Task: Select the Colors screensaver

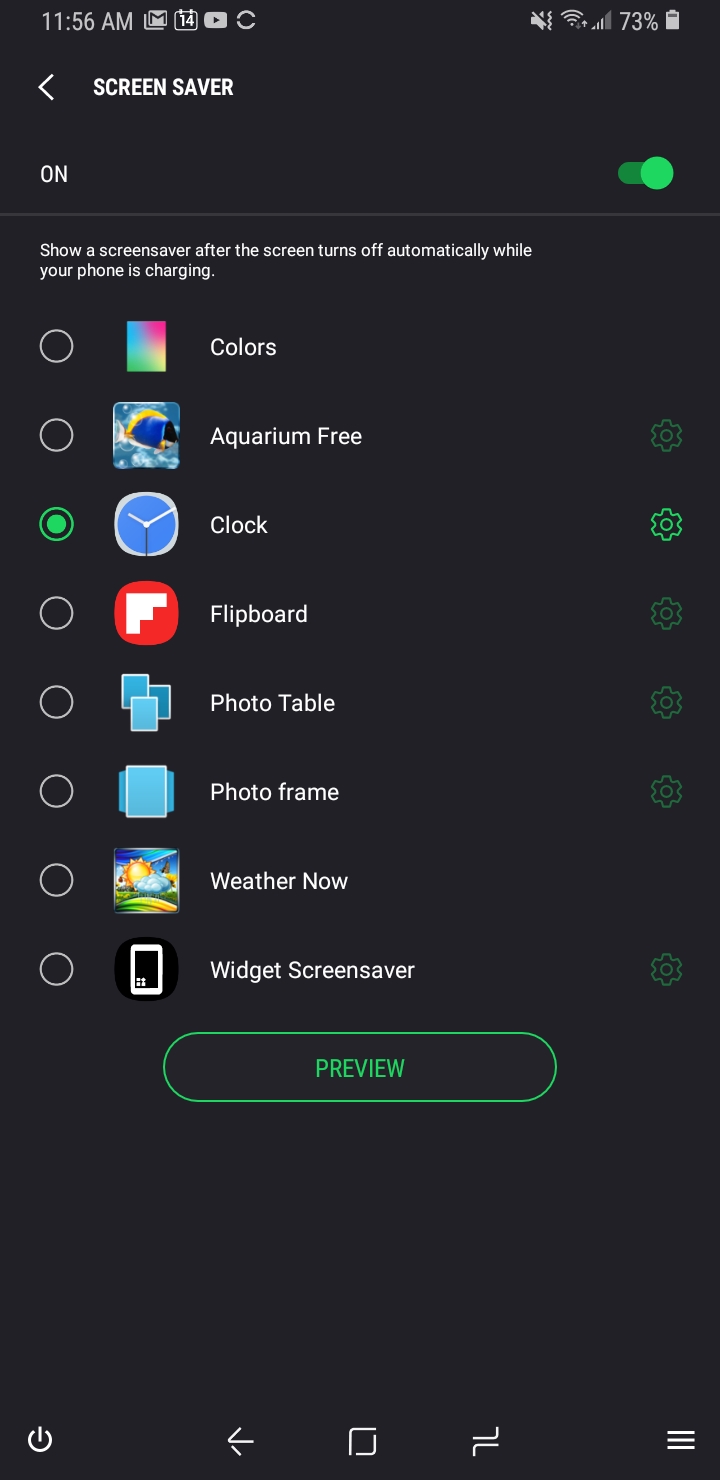Action: click(56, 347)
